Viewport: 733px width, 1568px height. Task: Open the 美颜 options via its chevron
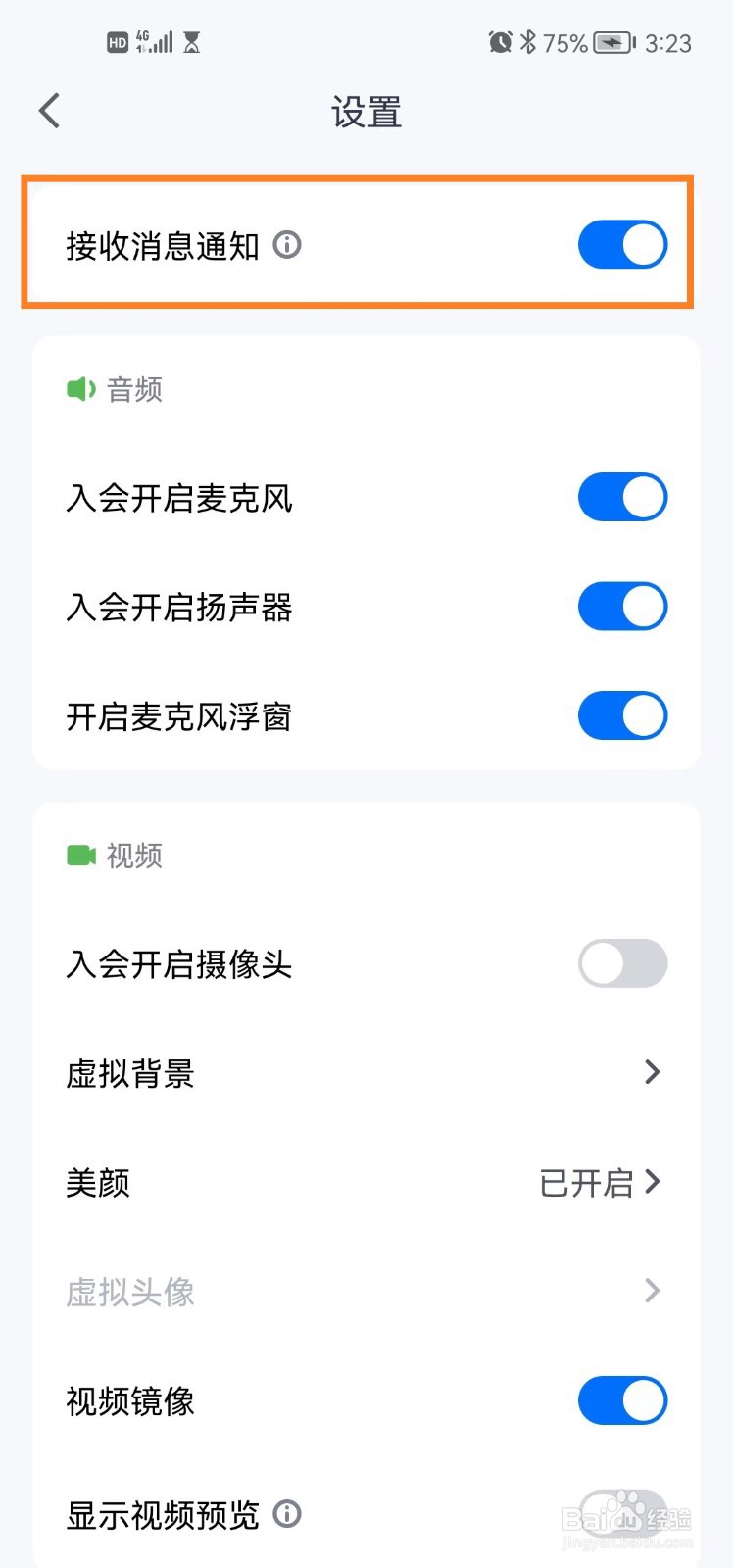tap(653, 1183)
